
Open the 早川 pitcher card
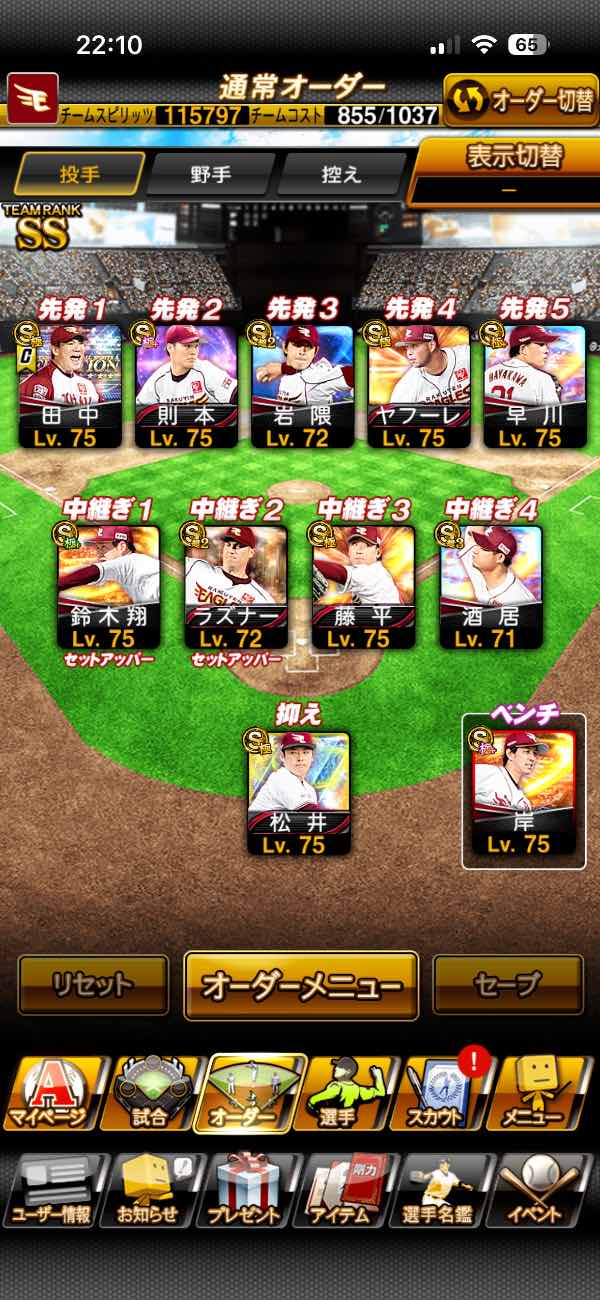pyautogui.click(x=534, y=385)
